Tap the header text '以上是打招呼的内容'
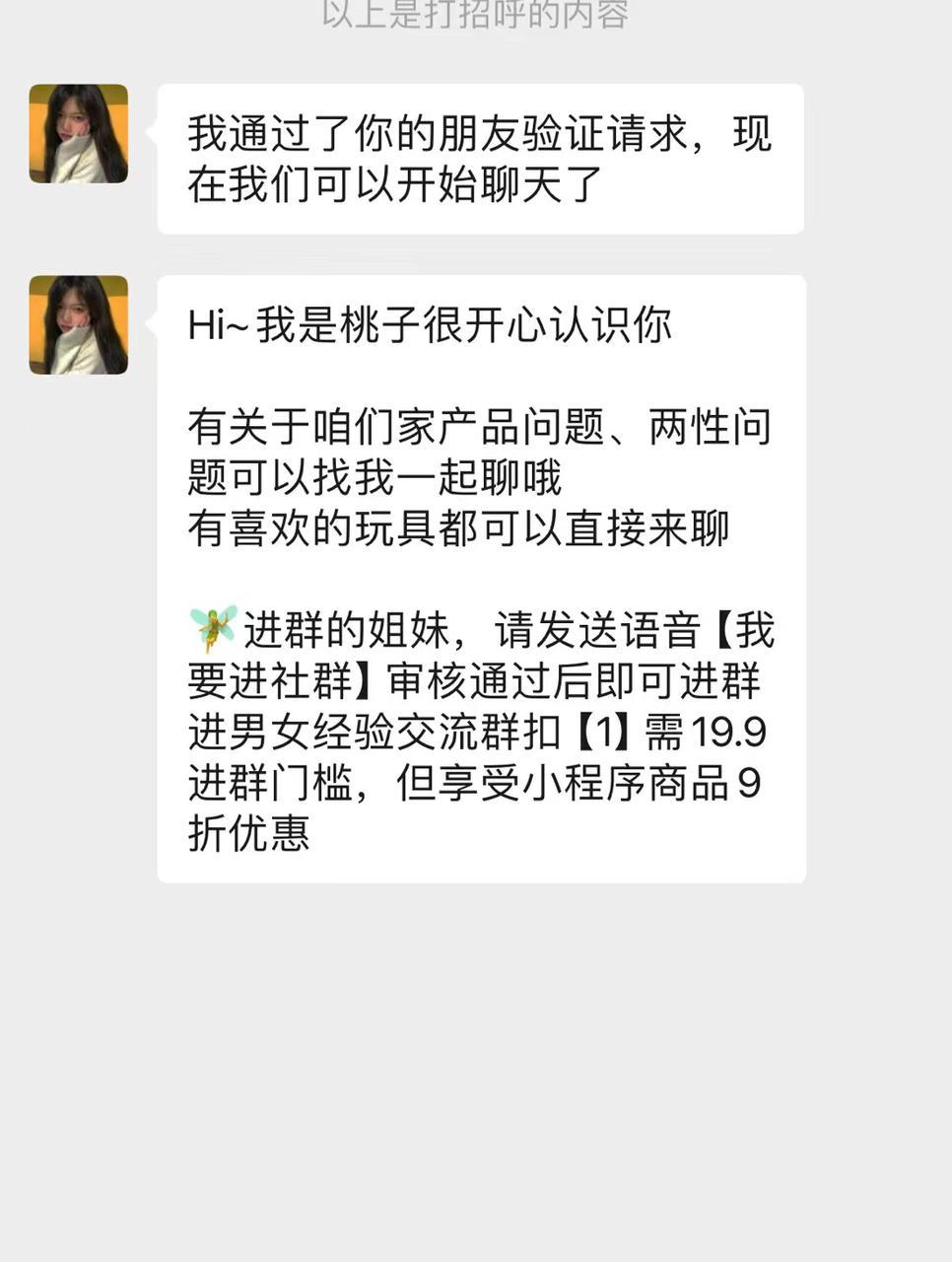 pos(476,15)
